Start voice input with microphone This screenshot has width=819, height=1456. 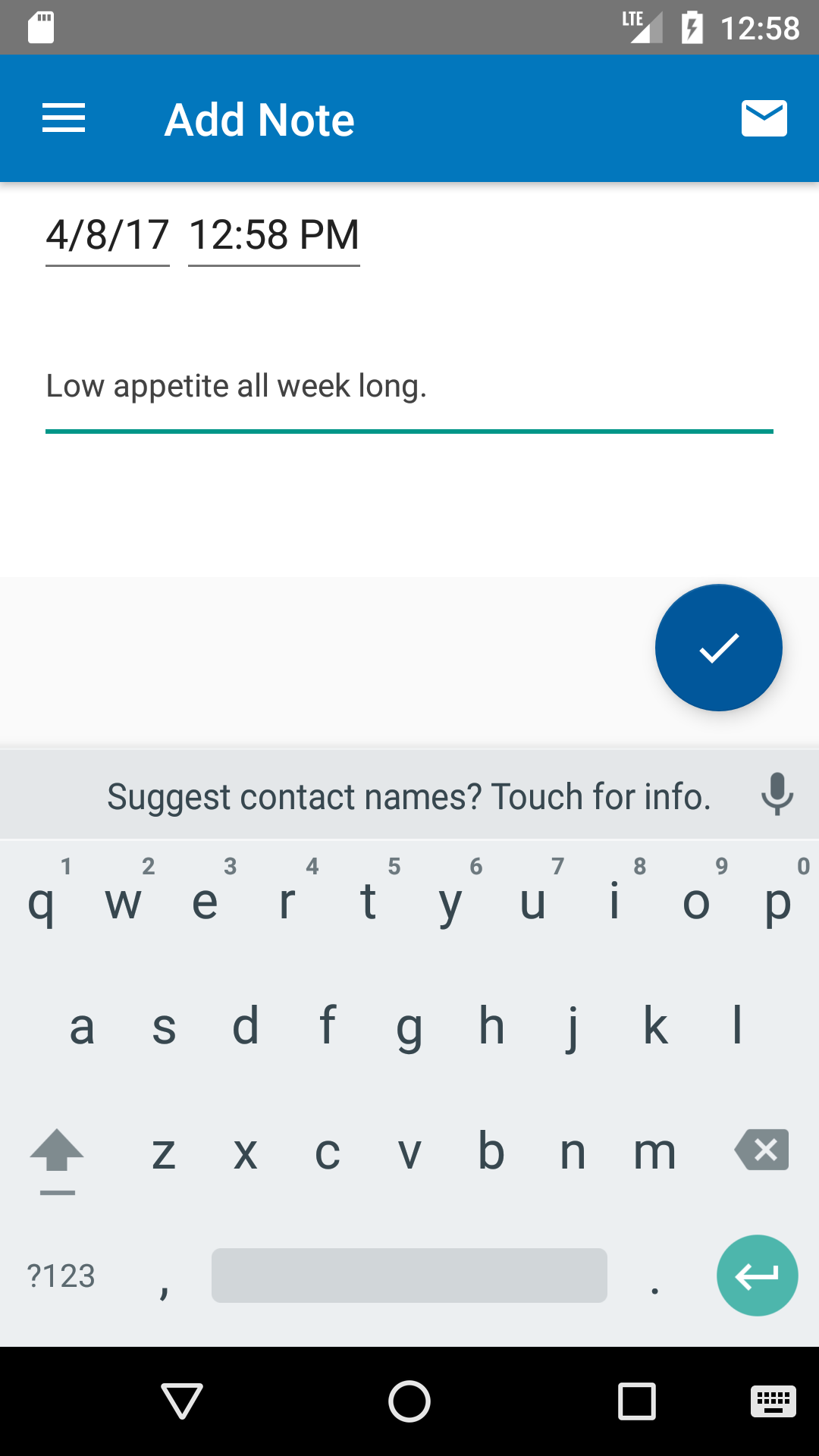tap(777, 795)
